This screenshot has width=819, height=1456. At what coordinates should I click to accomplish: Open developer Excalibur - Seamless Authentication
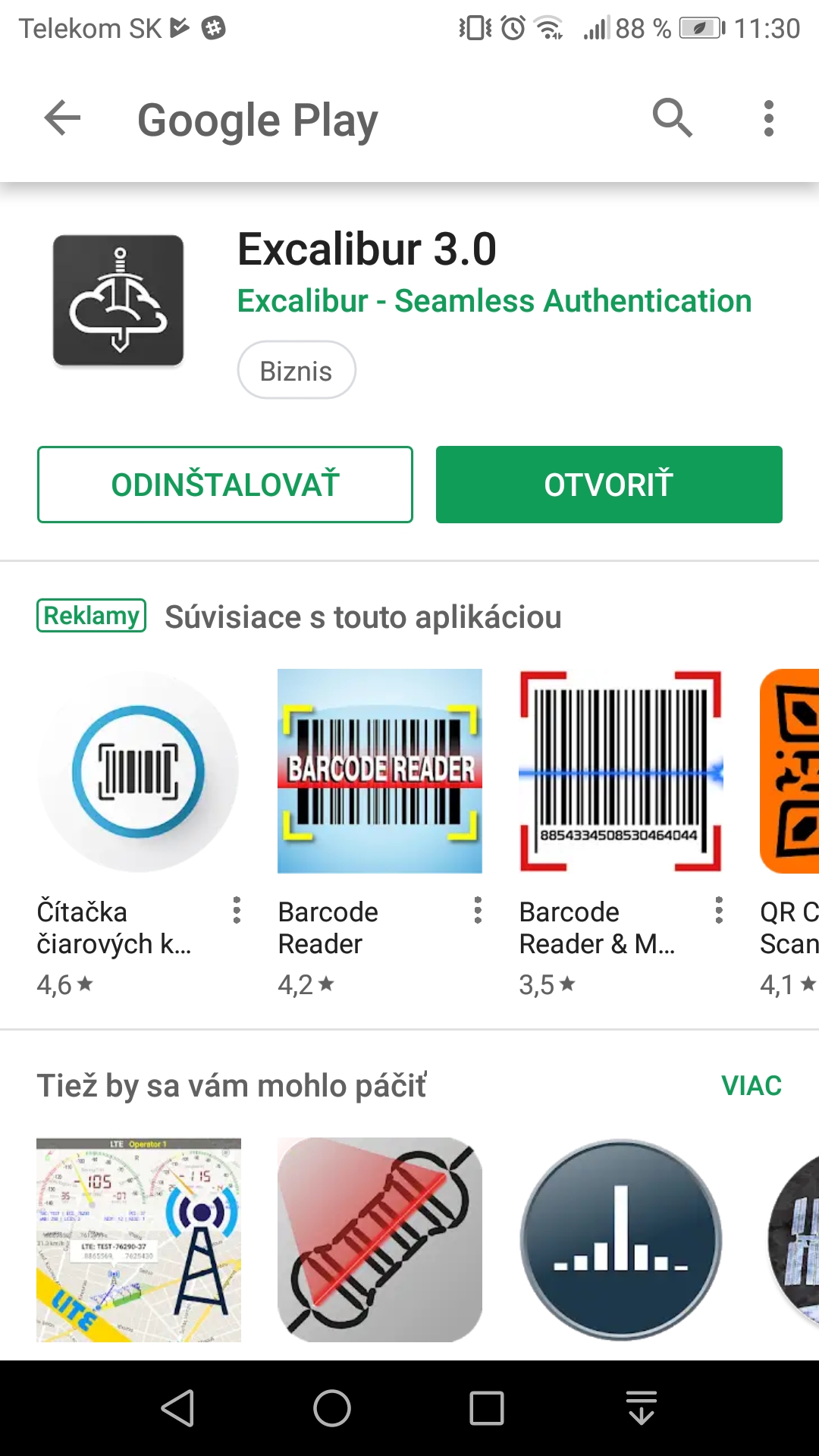[x=494, y=301]
